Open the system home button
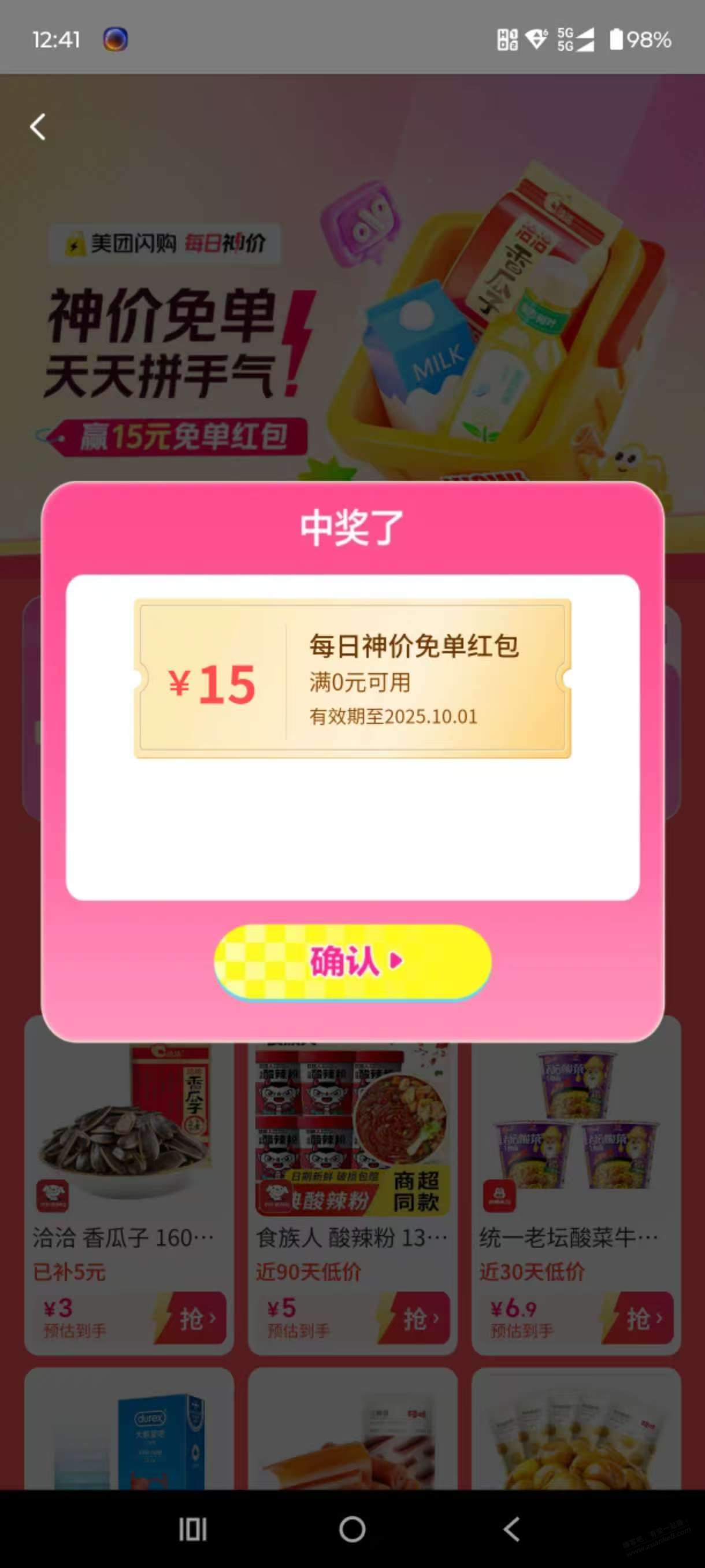 [x=352, y=1529]
